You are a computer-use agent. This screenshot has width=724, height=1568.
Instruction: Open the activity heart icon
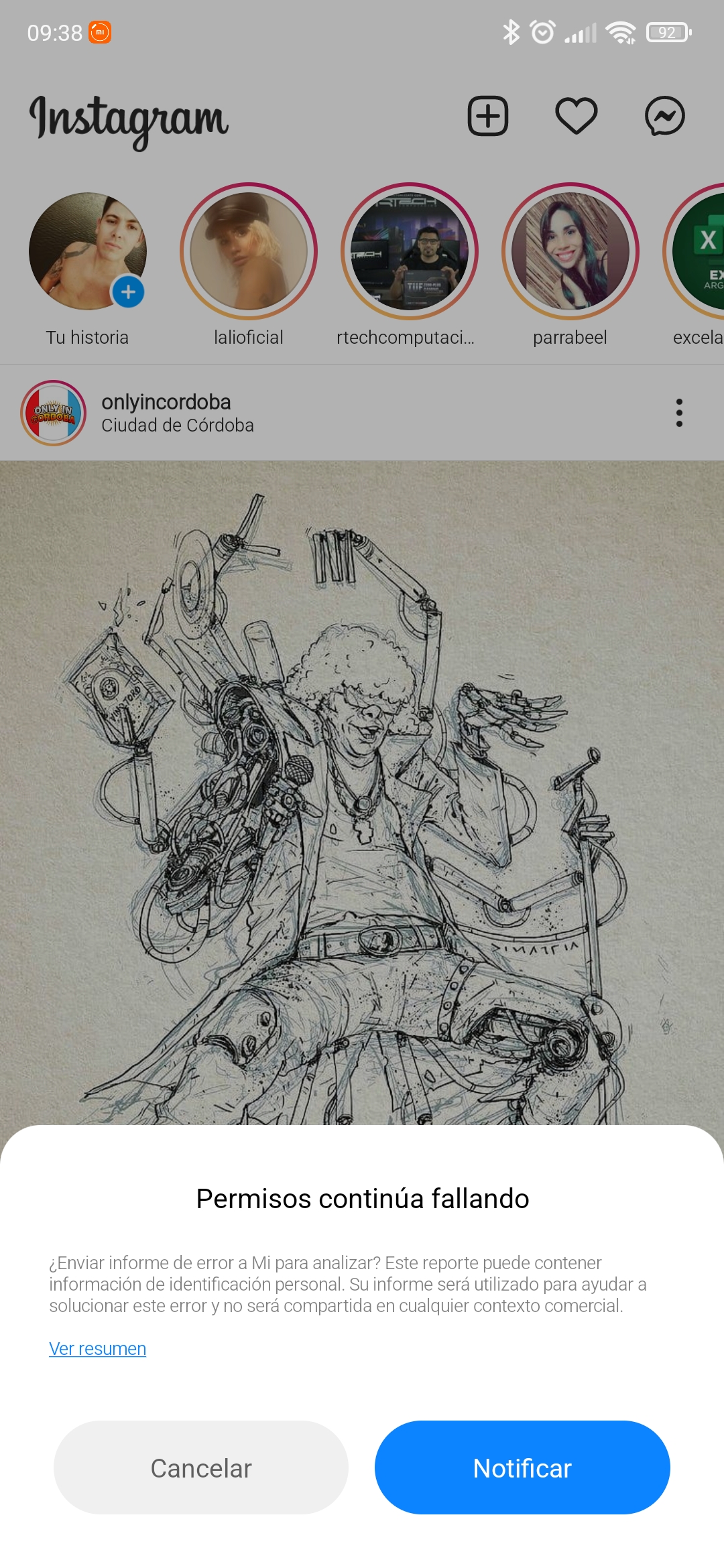click(577, 116)
